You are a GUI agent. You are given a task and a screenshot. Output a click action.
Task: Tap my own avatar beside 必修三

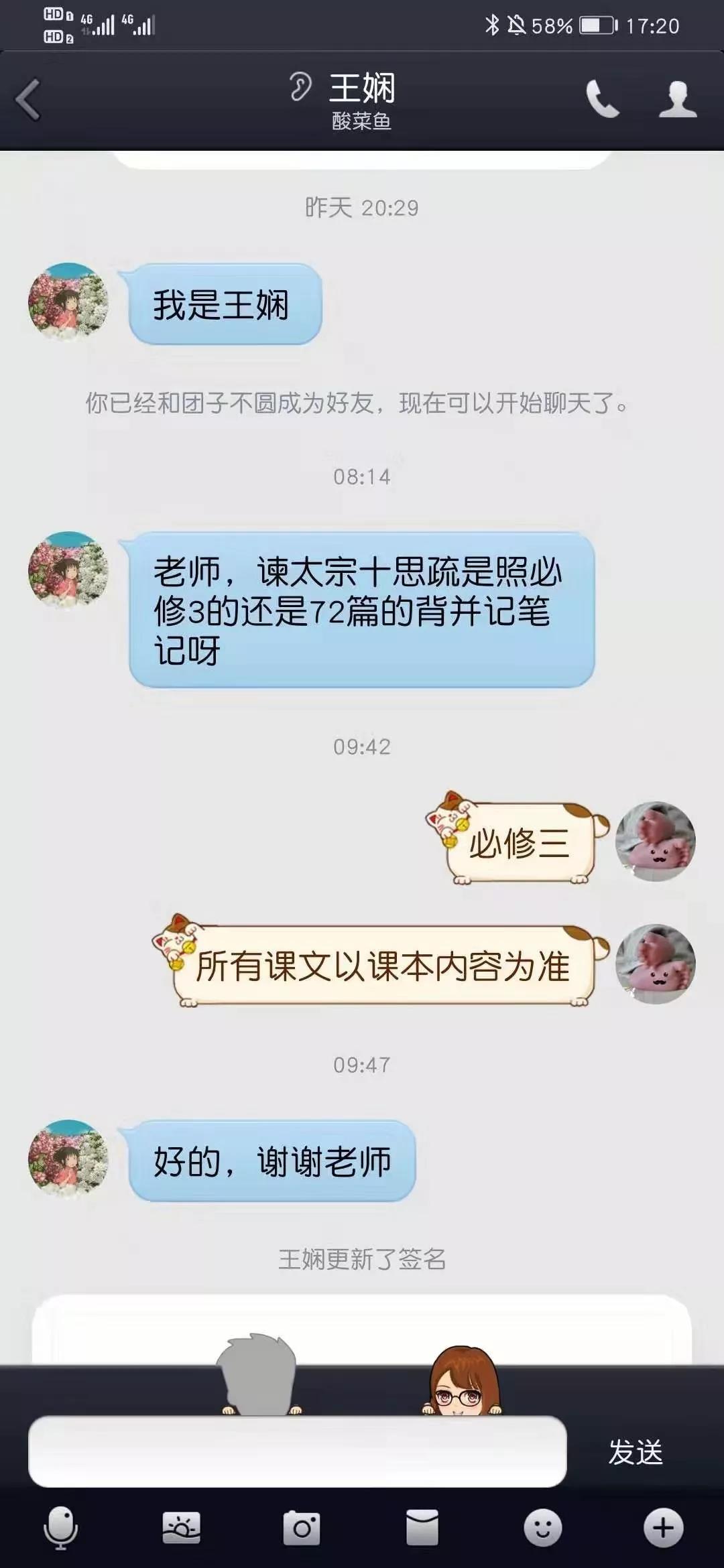pos(655,841)
